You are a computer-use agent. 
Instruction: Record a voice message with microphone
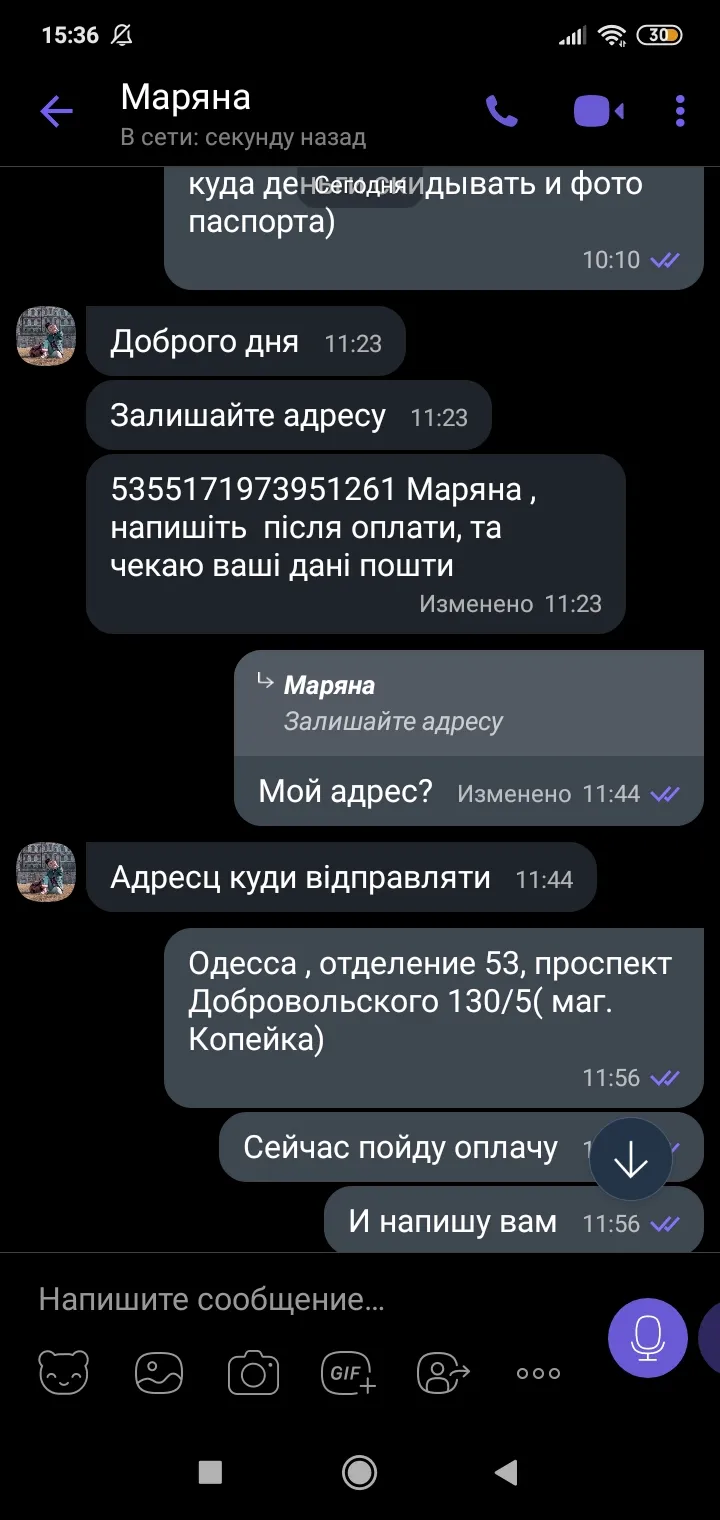tap(648, 1338)
